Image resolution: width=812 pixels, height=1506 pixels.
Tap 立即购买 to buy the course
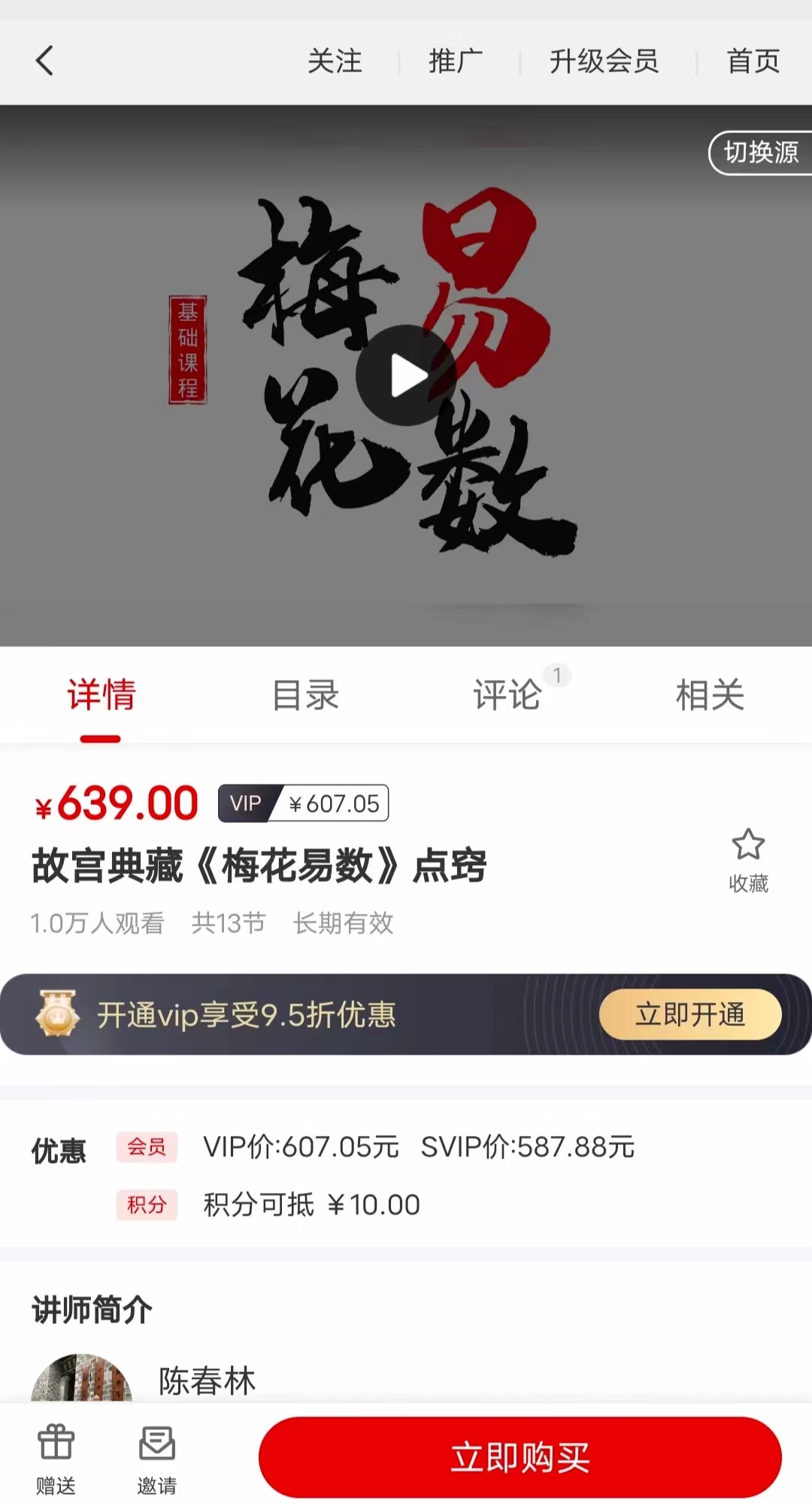point(519,1454)
